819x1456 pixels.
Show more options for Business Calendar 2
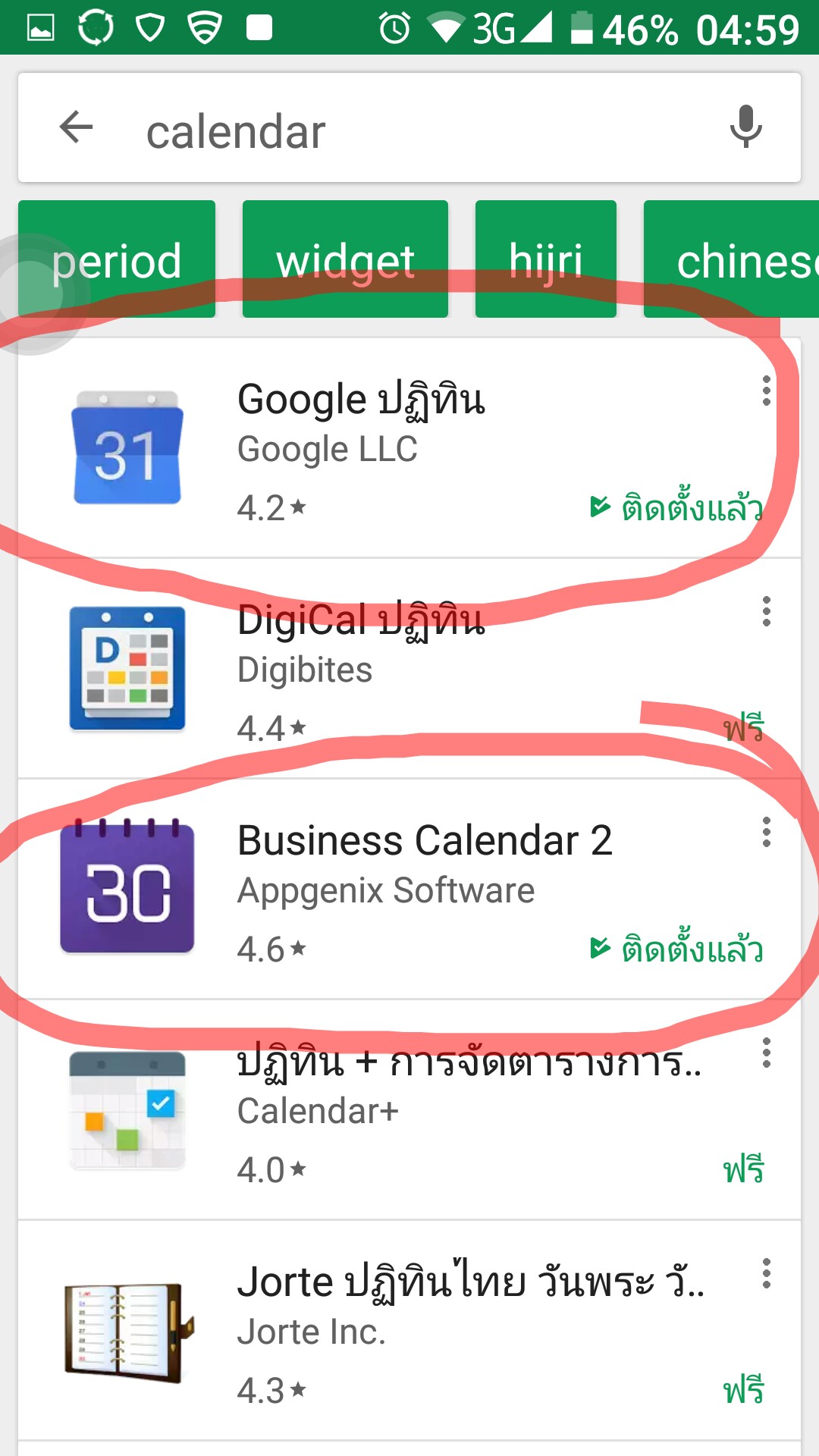(x=767, y=832)
